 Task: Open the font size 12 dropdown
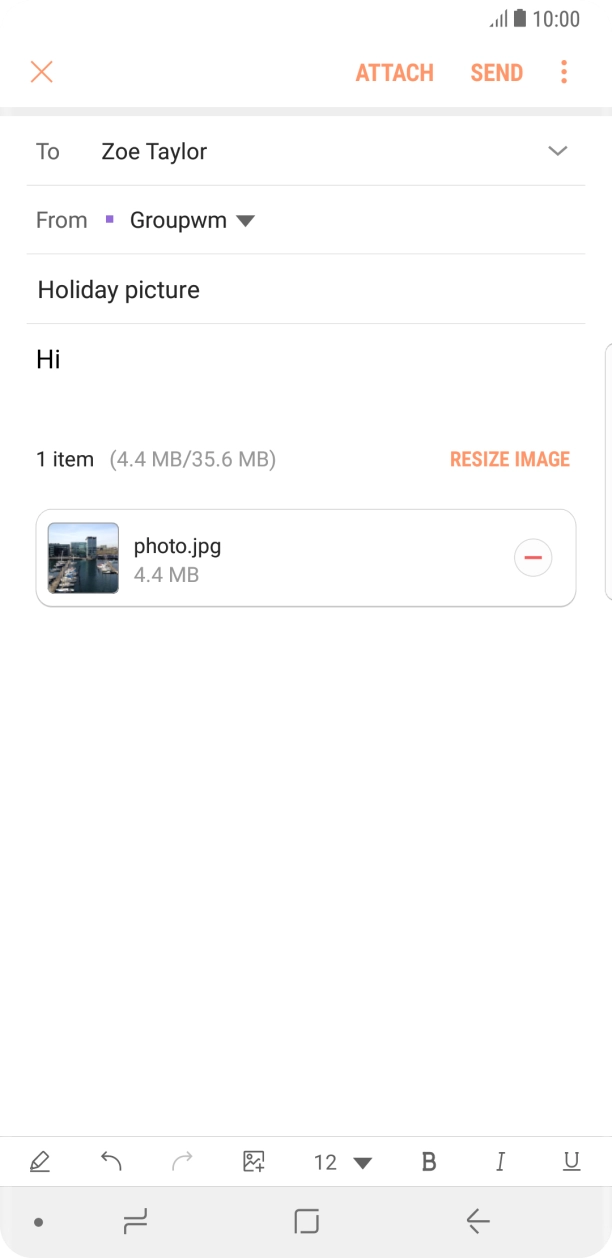pos(342,1162)
